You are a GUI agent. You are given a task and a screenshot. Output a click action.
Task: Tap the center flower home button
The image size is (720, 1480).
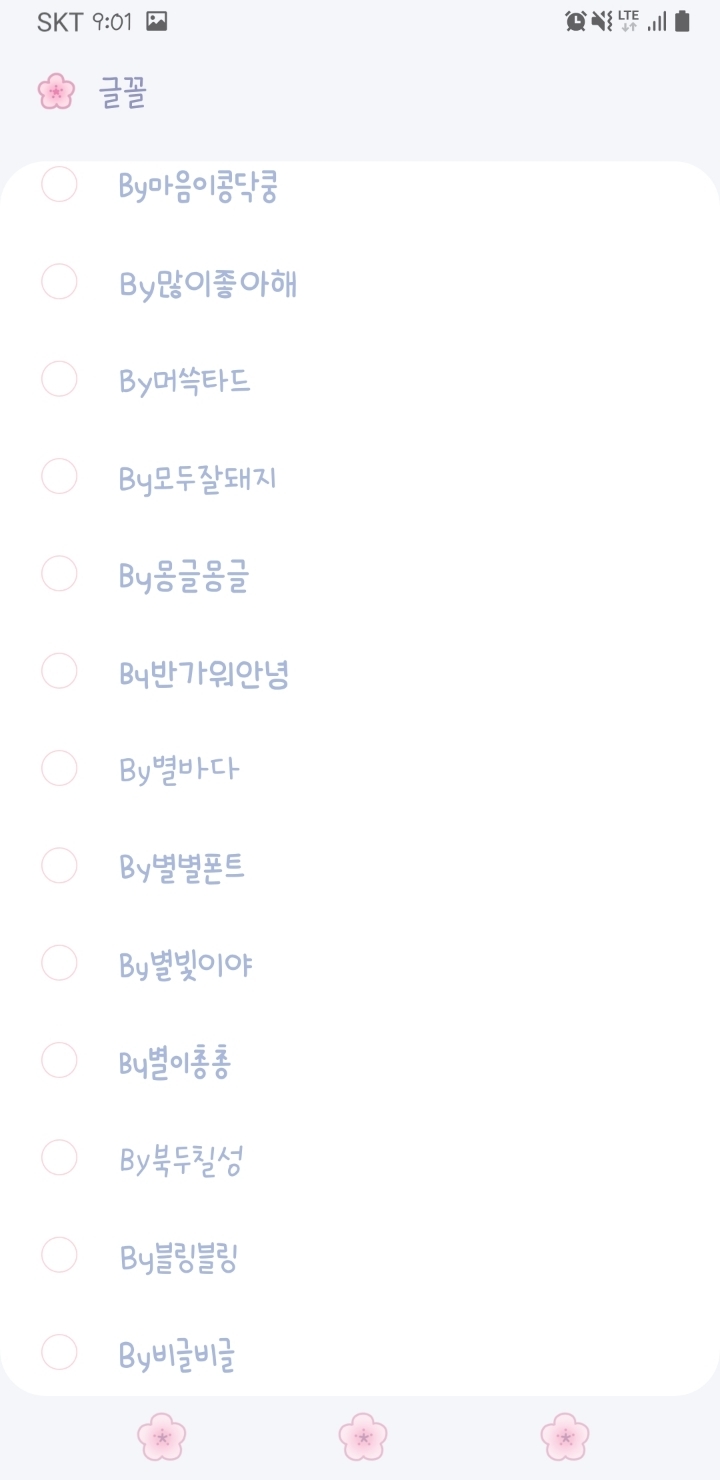coord(363,1437)
